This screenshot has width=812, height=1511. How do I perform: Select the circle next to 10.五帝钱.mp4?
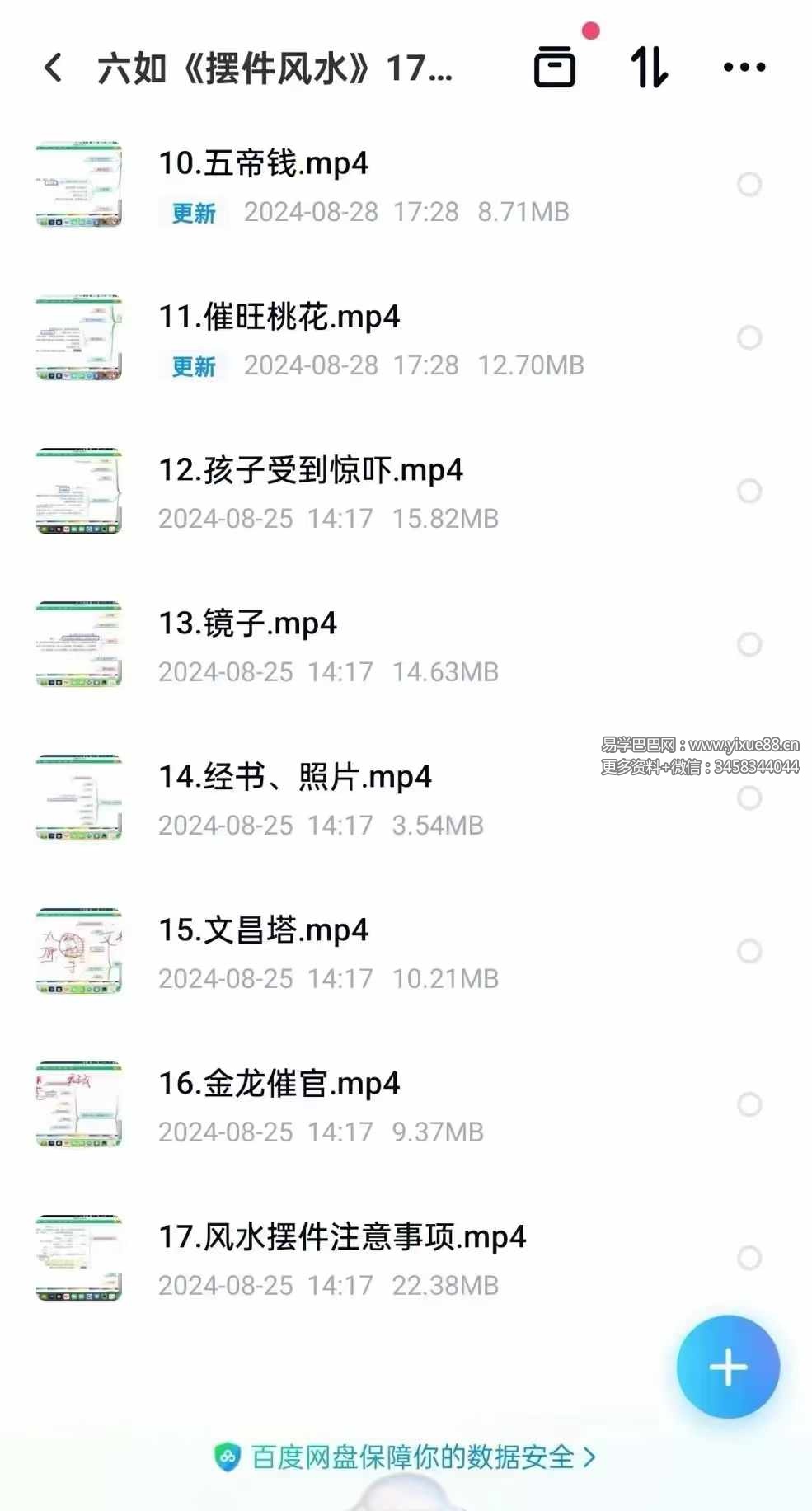point(749,184)
